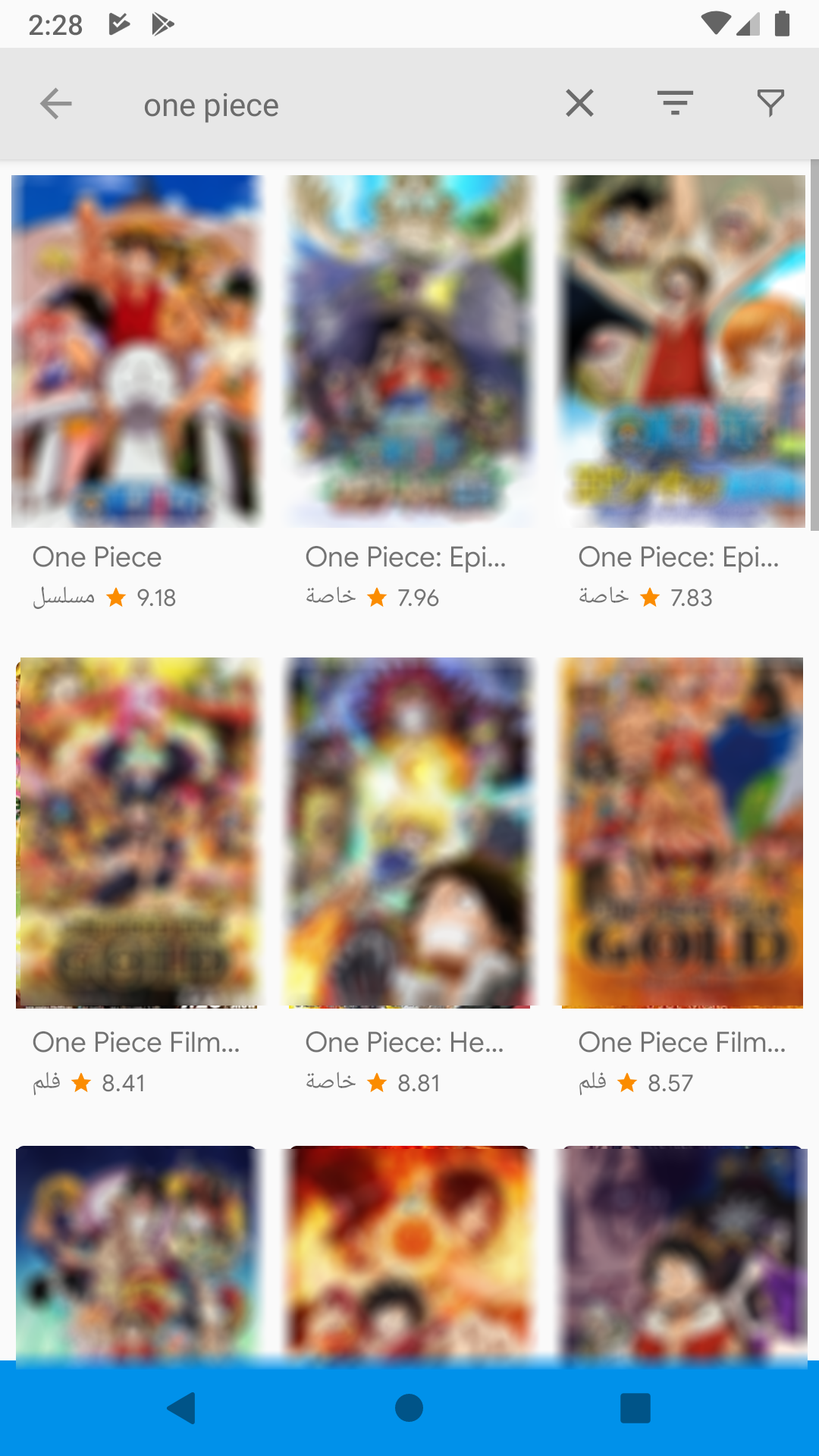
Task: Clear the search text
Action: point(579,103)
